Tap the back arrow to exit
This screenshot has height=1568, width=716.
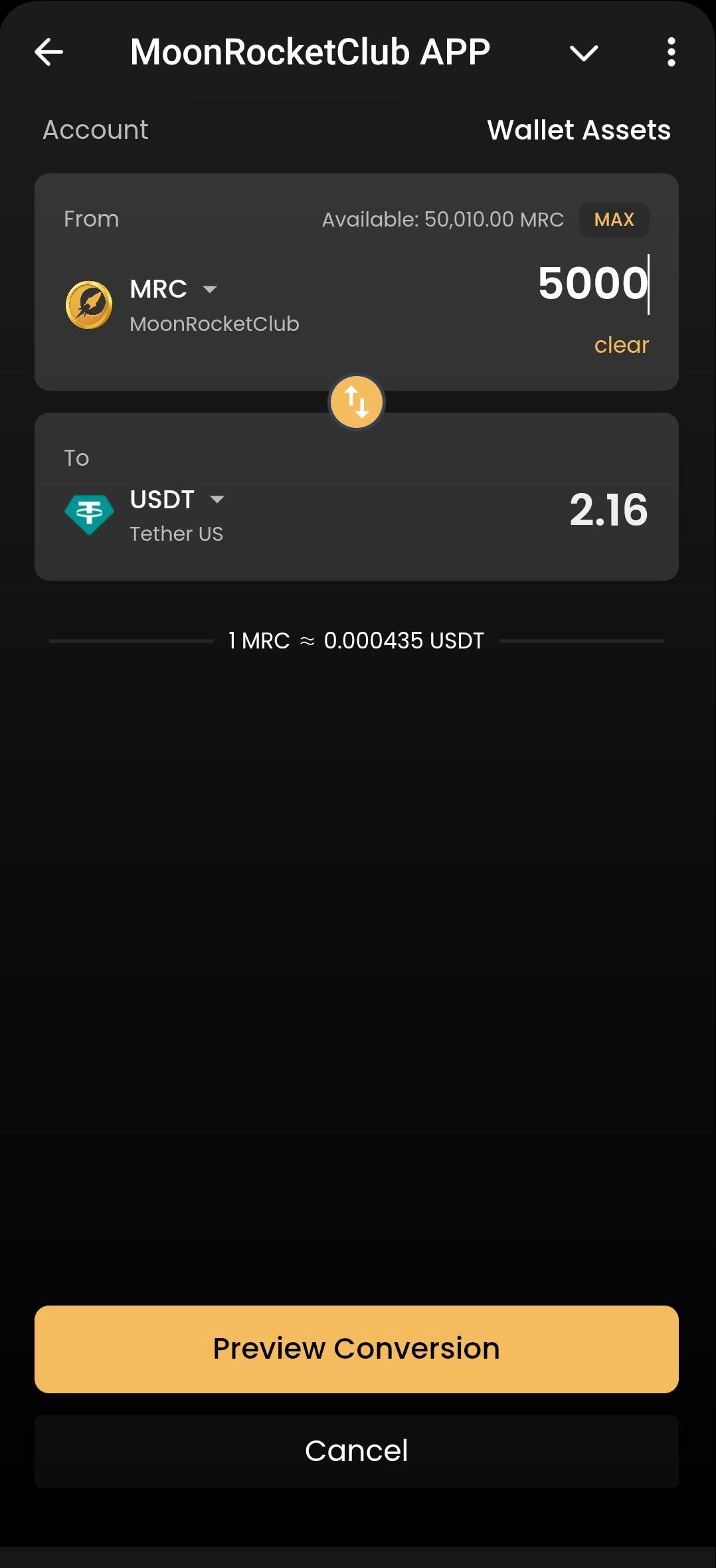tap(48, 52)
